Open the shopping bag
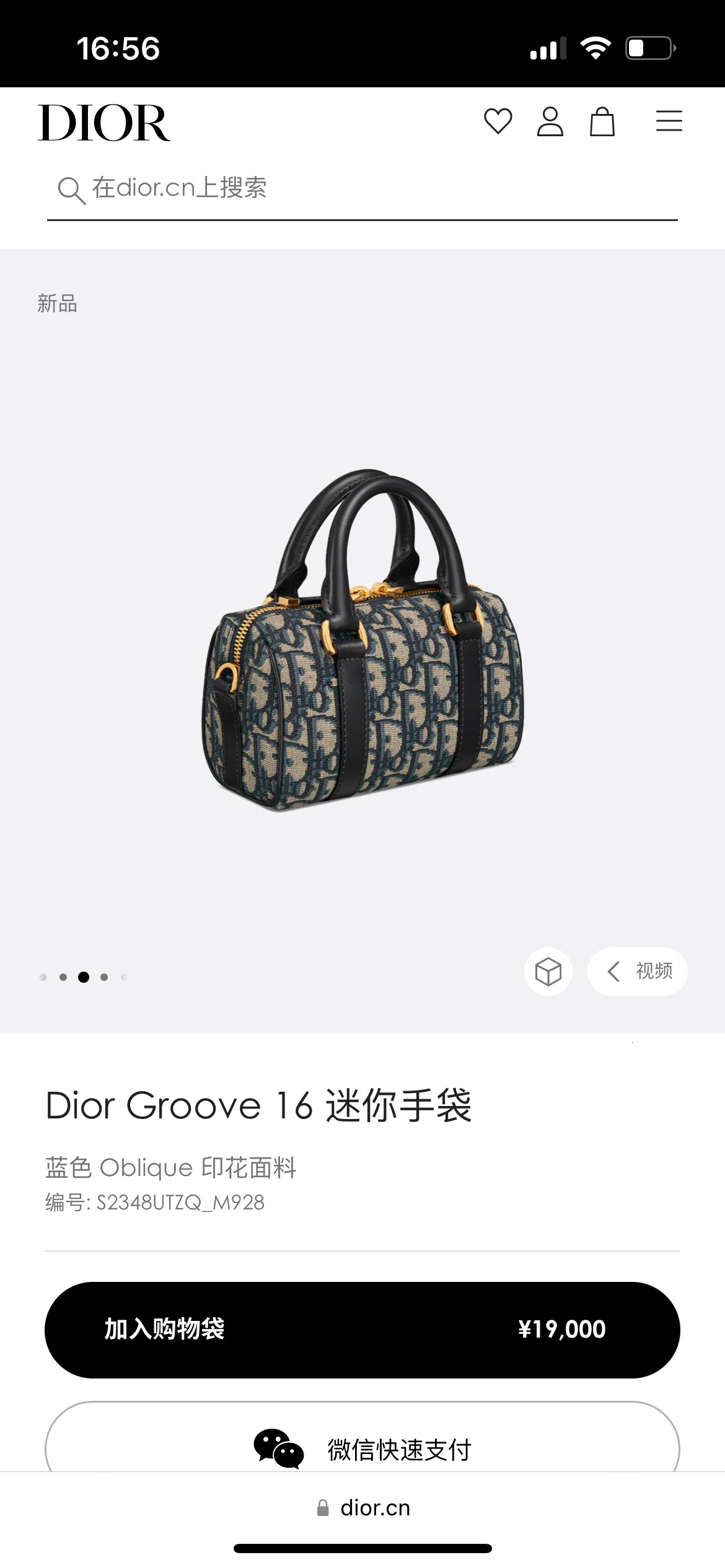This screenshot has height=1568, width=725. tap(602, 121)
